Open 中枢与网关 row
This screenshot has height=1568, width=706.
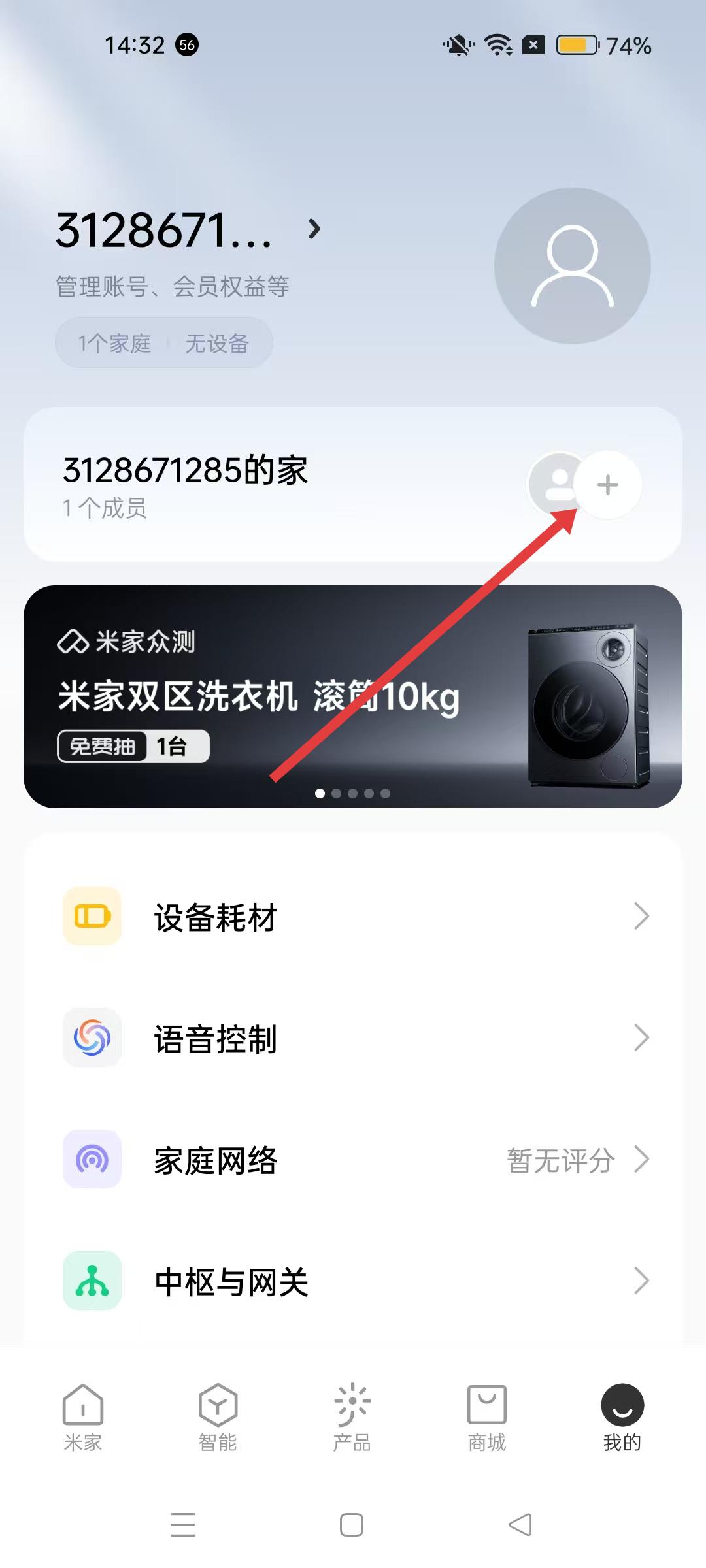(x=353, y=1281)
